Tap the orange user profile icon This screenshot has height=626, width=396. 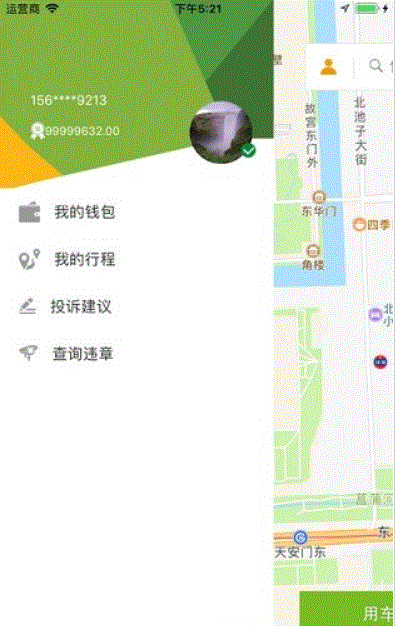[329, 67]
